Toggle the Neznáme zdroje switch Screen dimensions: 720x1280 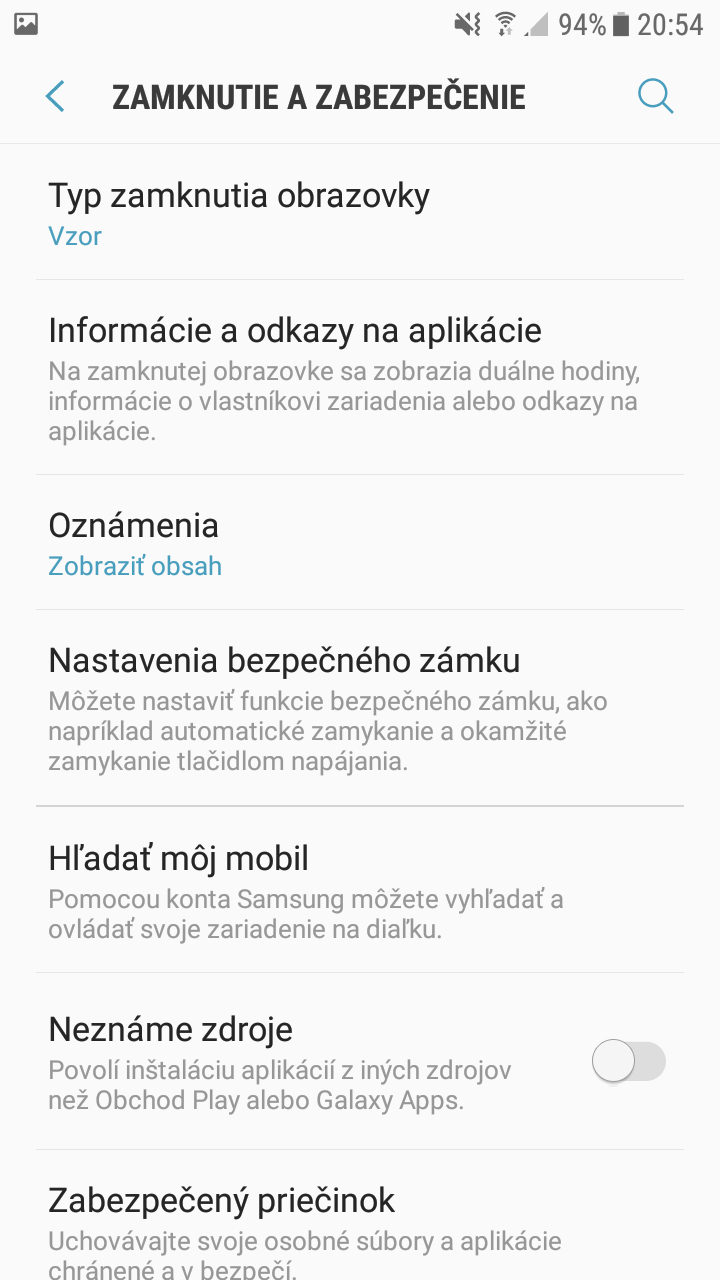628,1061
